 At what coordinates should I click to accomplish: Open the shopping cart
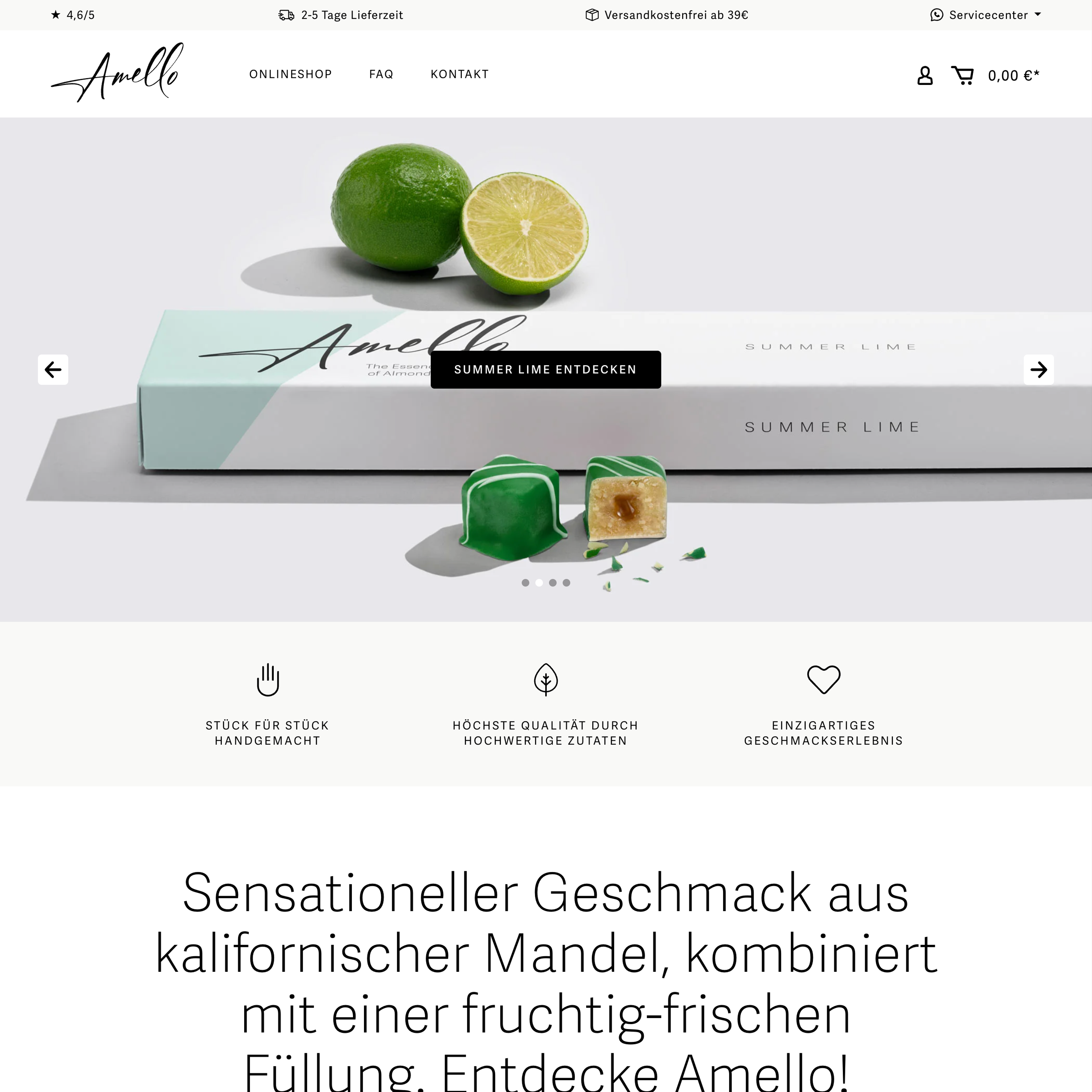(x=962, y=75)
